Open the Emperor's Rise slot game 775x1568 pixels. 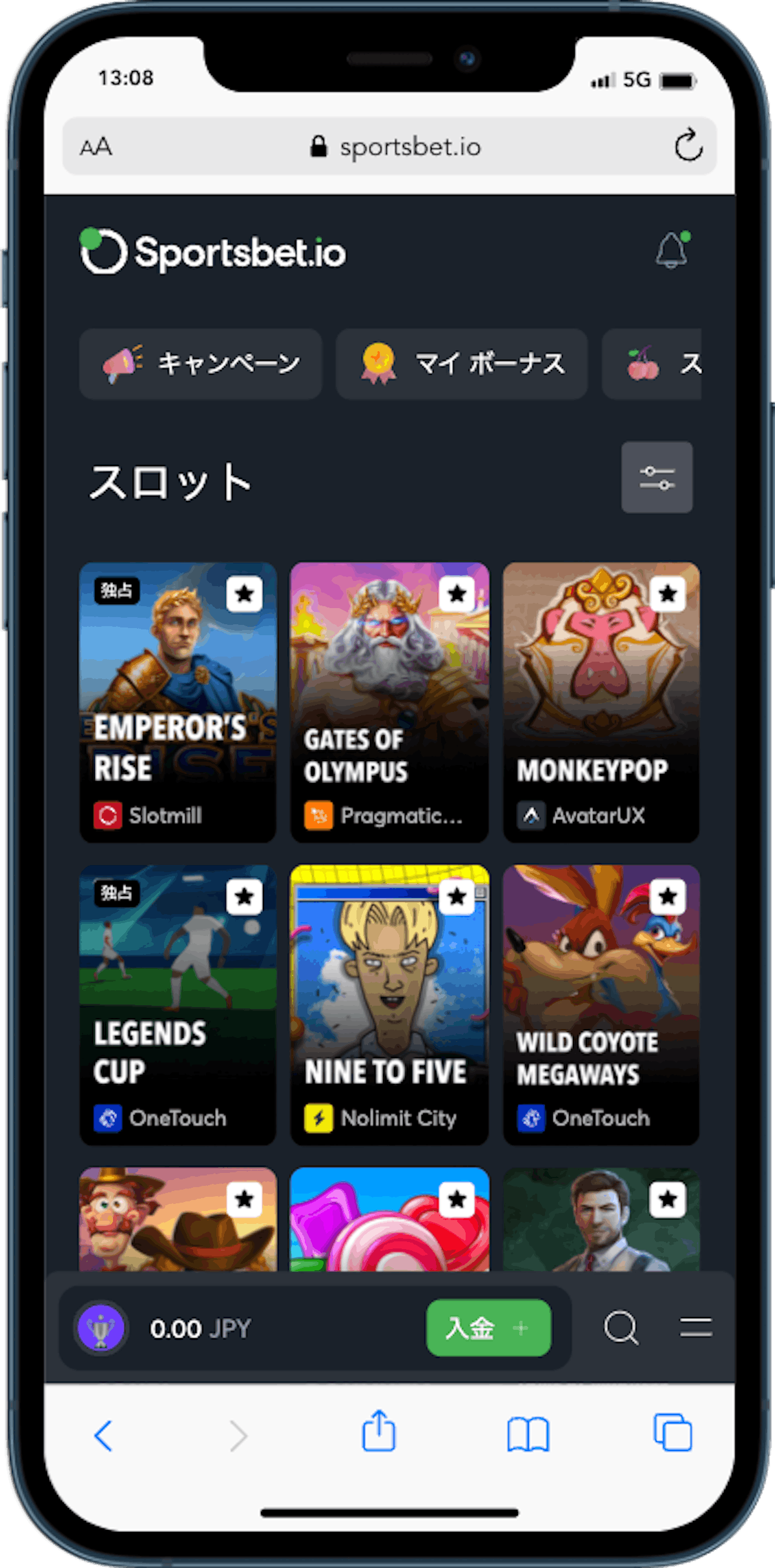[178, 702]
